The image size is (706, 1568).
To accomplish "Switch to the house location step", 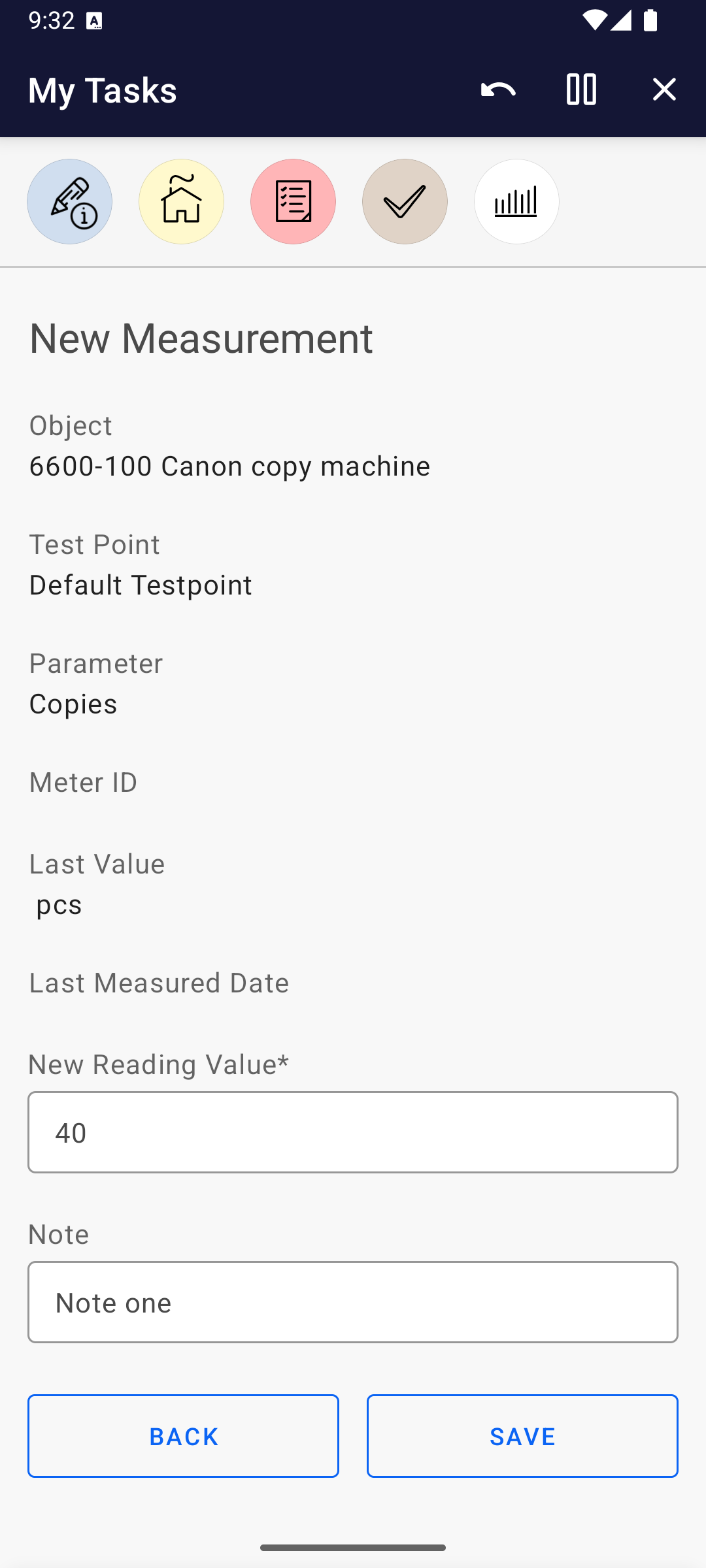I will click(182, 202).
